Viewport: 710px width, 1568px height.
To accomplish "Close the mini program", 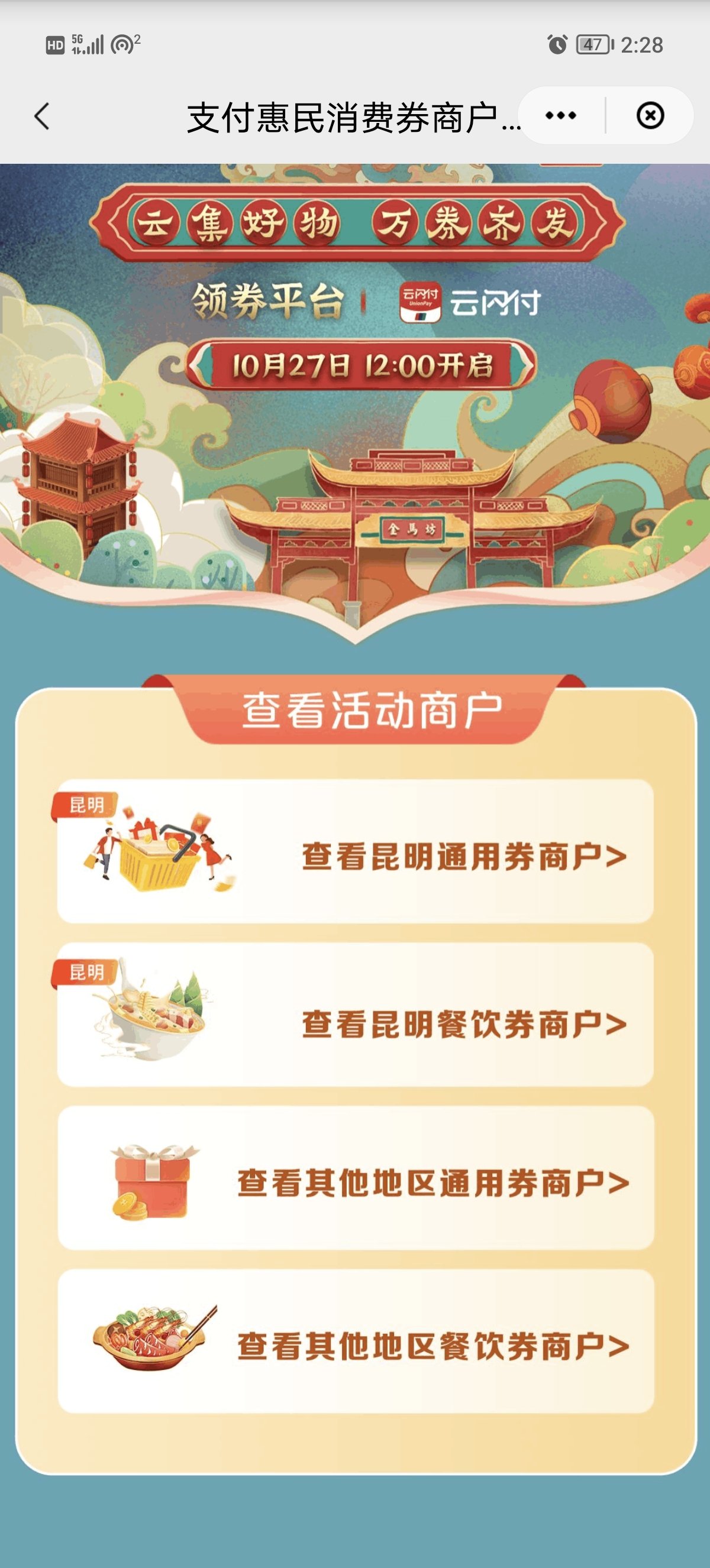I will coord(650,116).
